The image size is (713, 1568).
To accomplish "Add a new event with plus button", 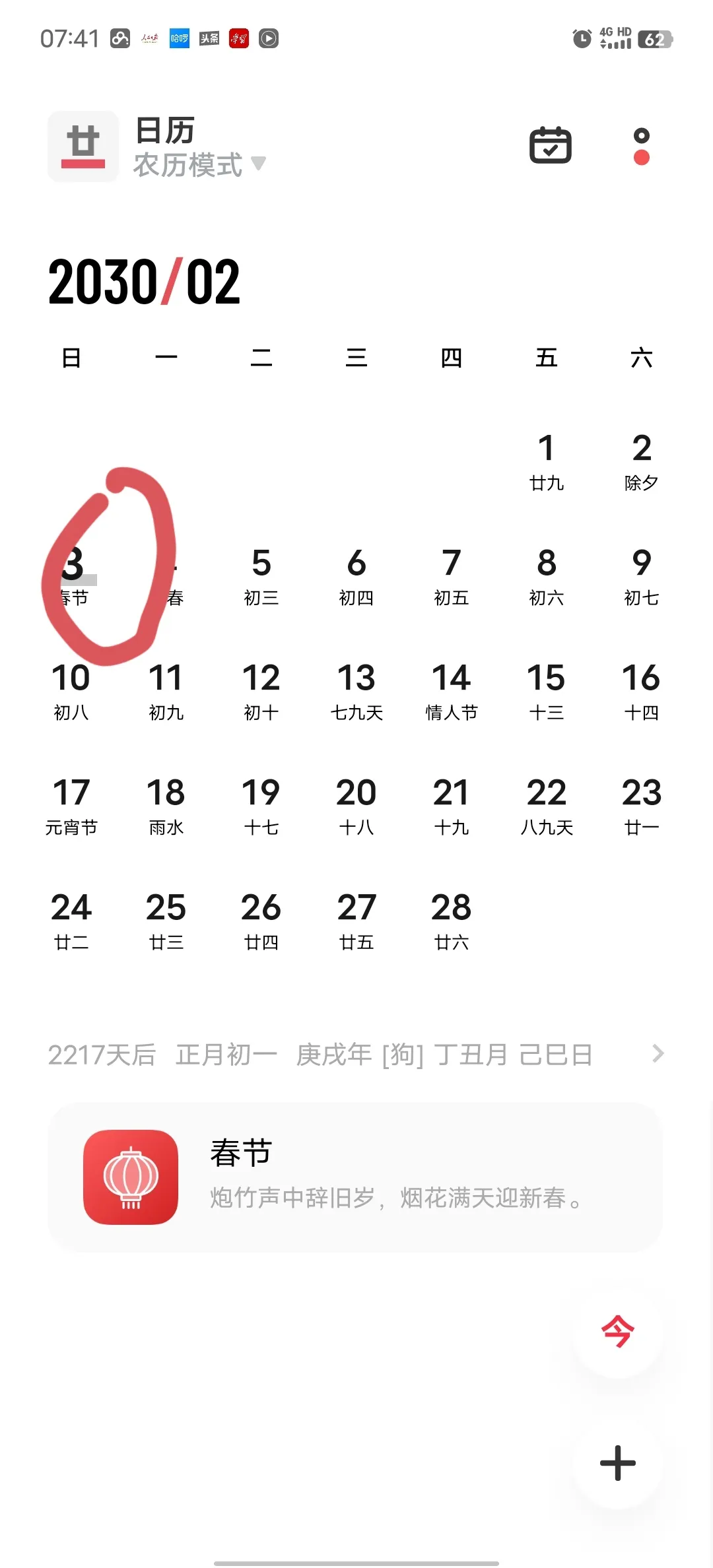I will point(618,1463).
